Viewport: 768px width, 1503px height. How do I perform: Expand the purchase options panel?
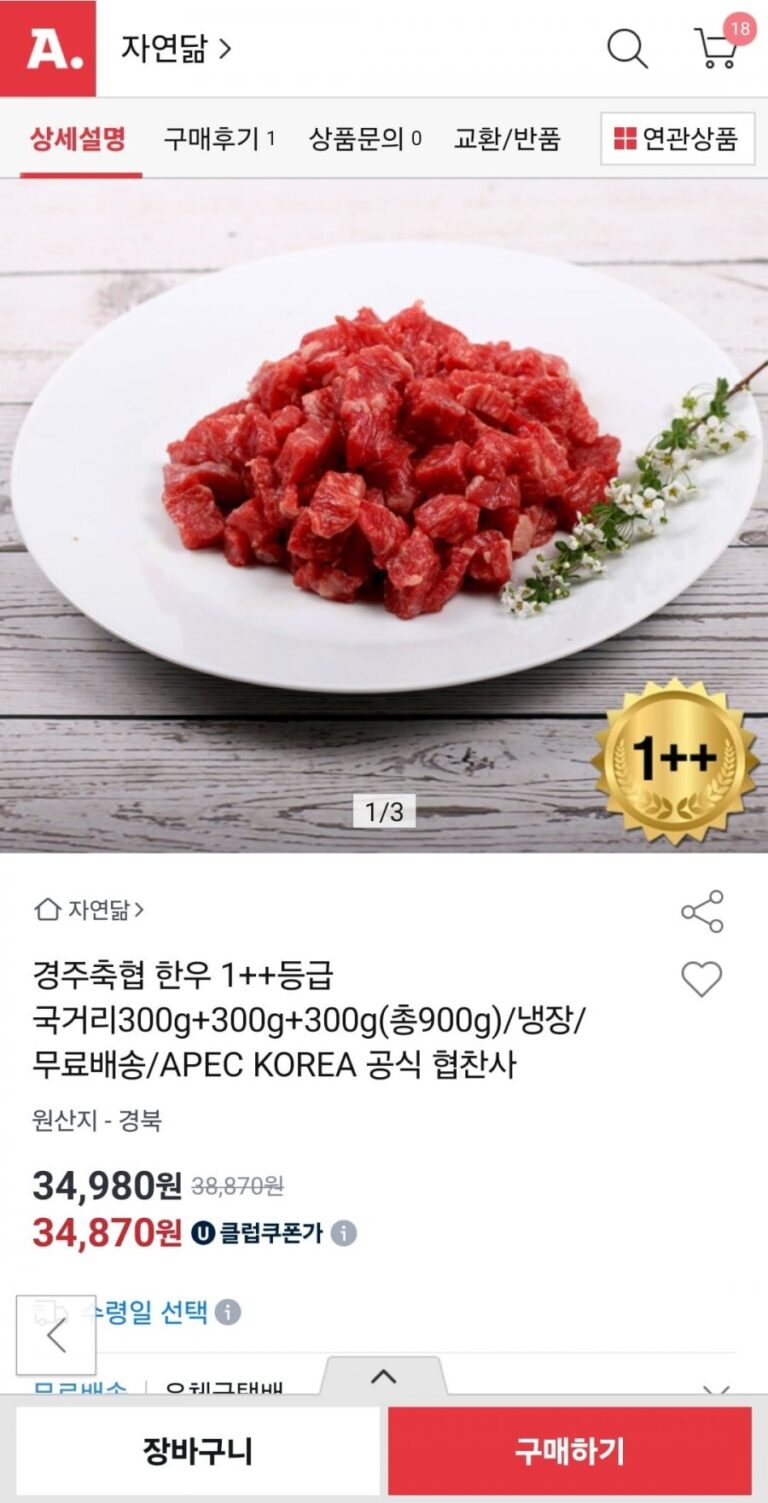point(383,1377)
